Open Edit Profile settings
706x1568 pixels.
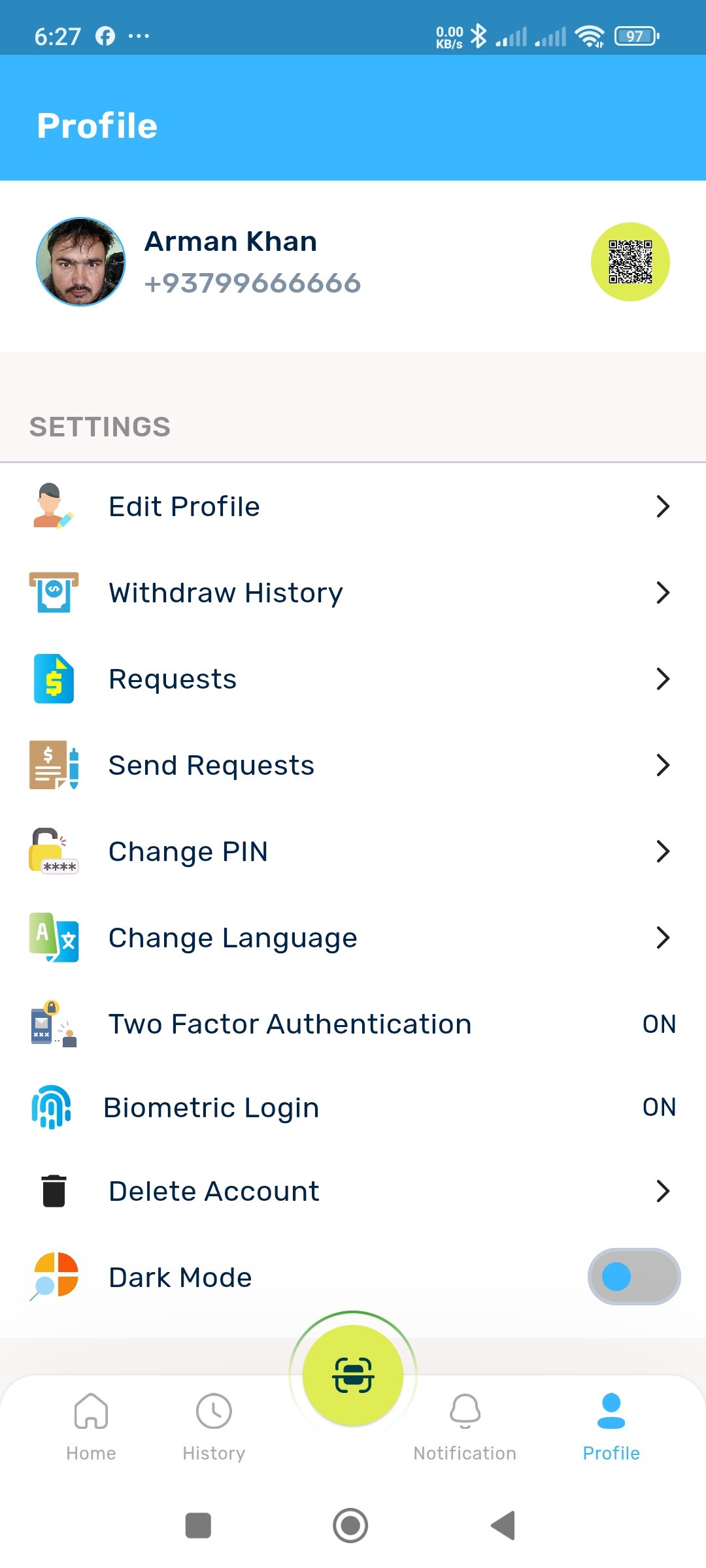point(353,506)
